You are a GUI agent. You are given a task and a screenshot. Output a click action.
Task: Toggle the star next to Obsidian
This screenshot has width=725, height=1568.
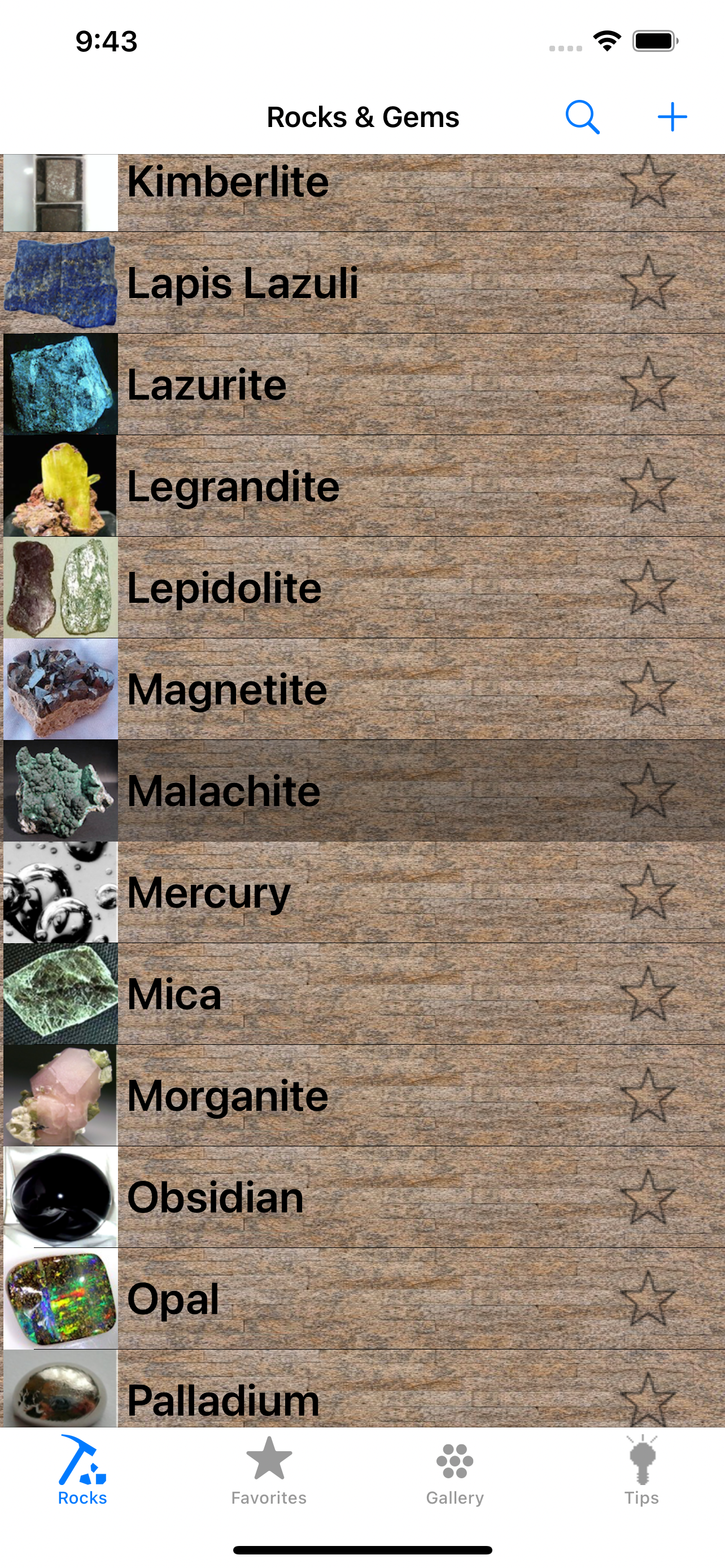(648, 1197)
